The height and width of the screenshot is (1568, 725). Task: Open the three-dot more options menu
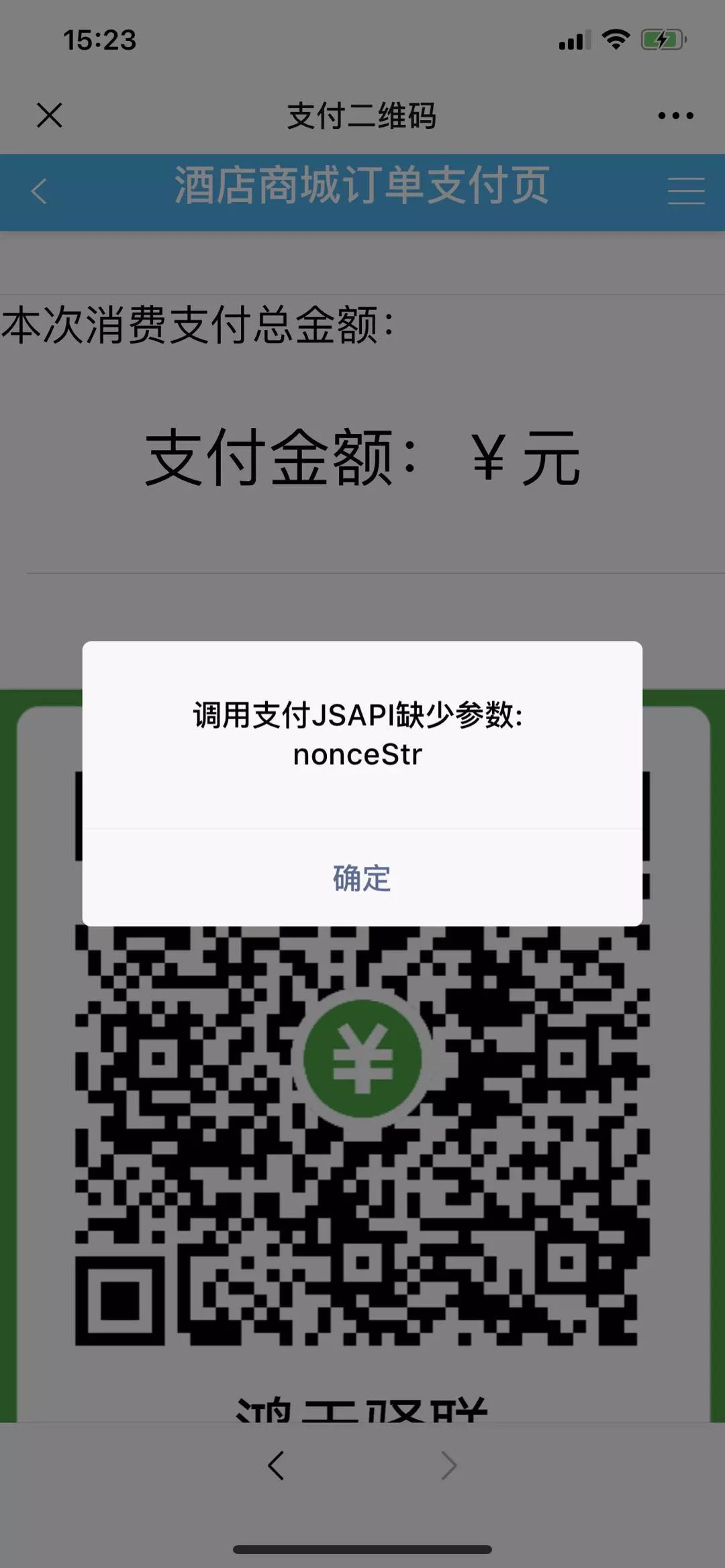point(675,115)
